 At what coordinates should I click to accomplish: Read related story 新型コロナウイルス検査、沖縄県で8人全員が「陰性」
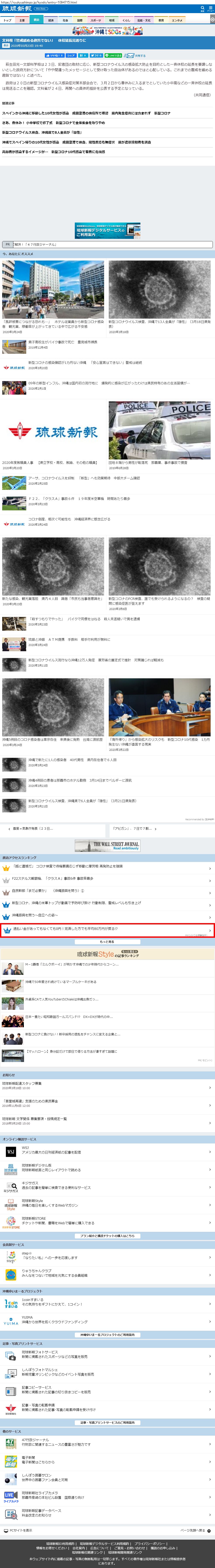41,132
